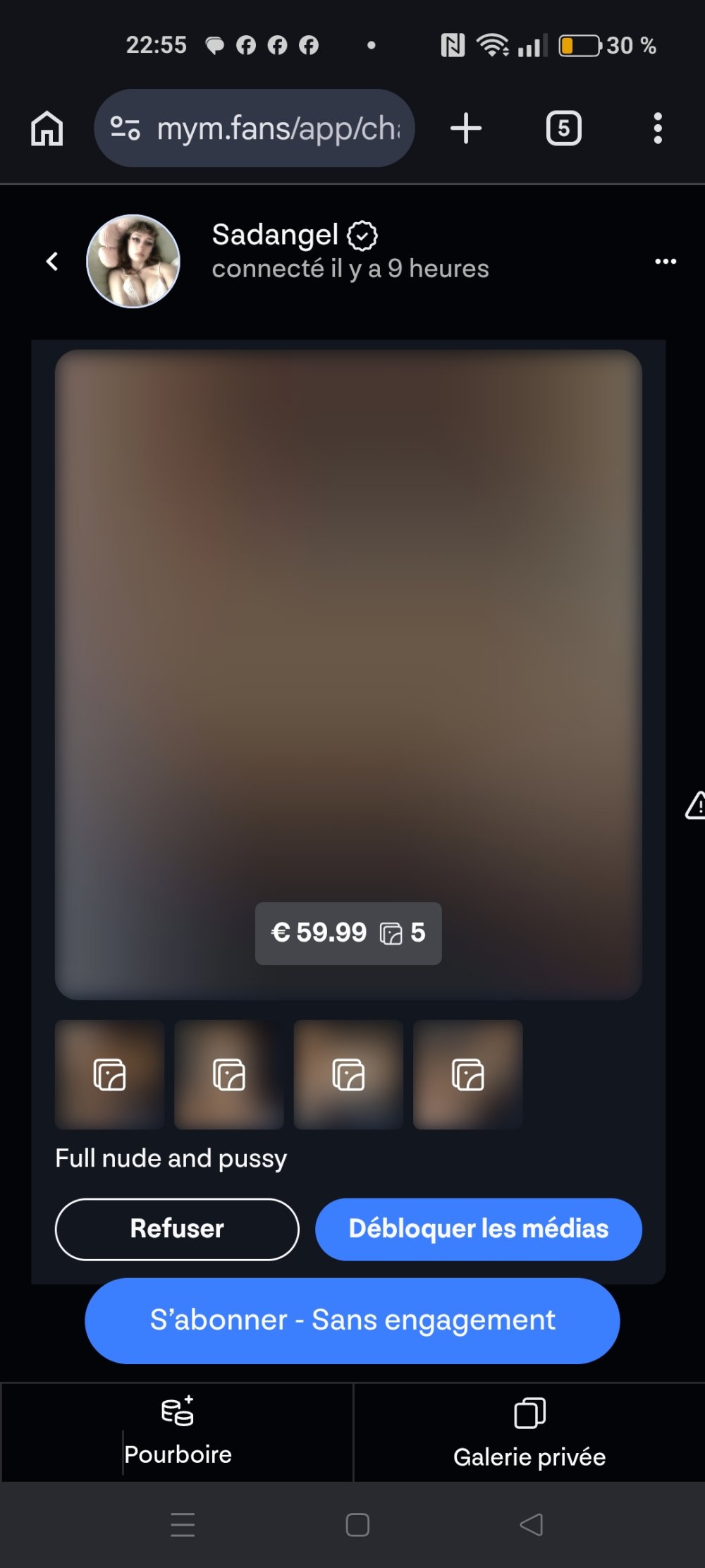Open the chat's three-dot options menu
This screenshot has height=1568, width=705.
point(666,262)
